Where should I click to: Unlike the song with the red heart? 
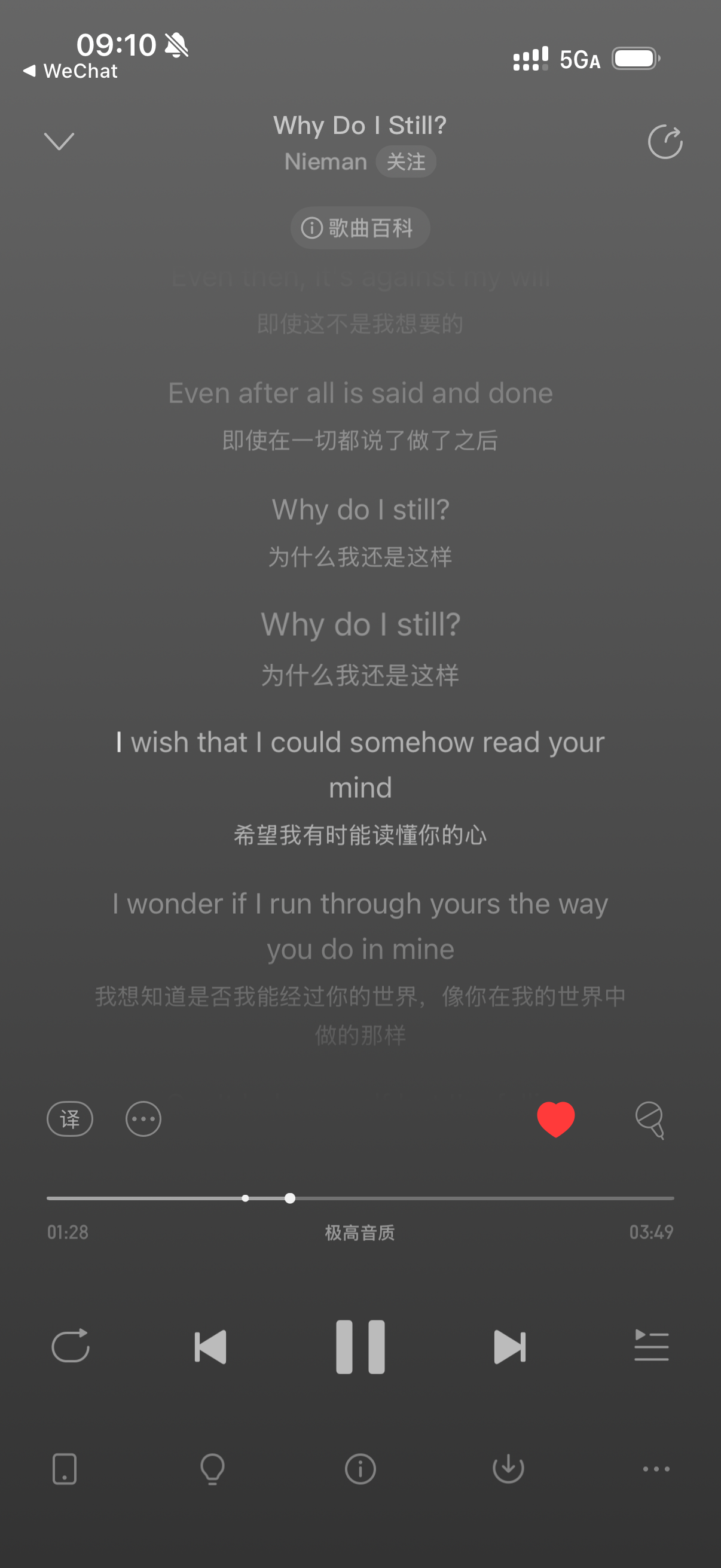point(555,1119)
